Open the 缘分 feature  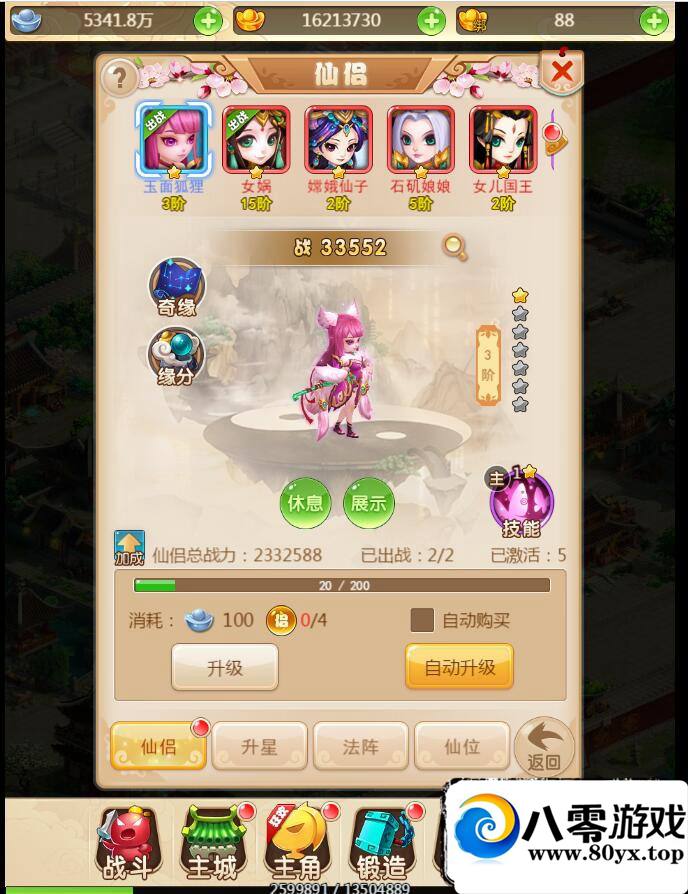pos(176,356)
